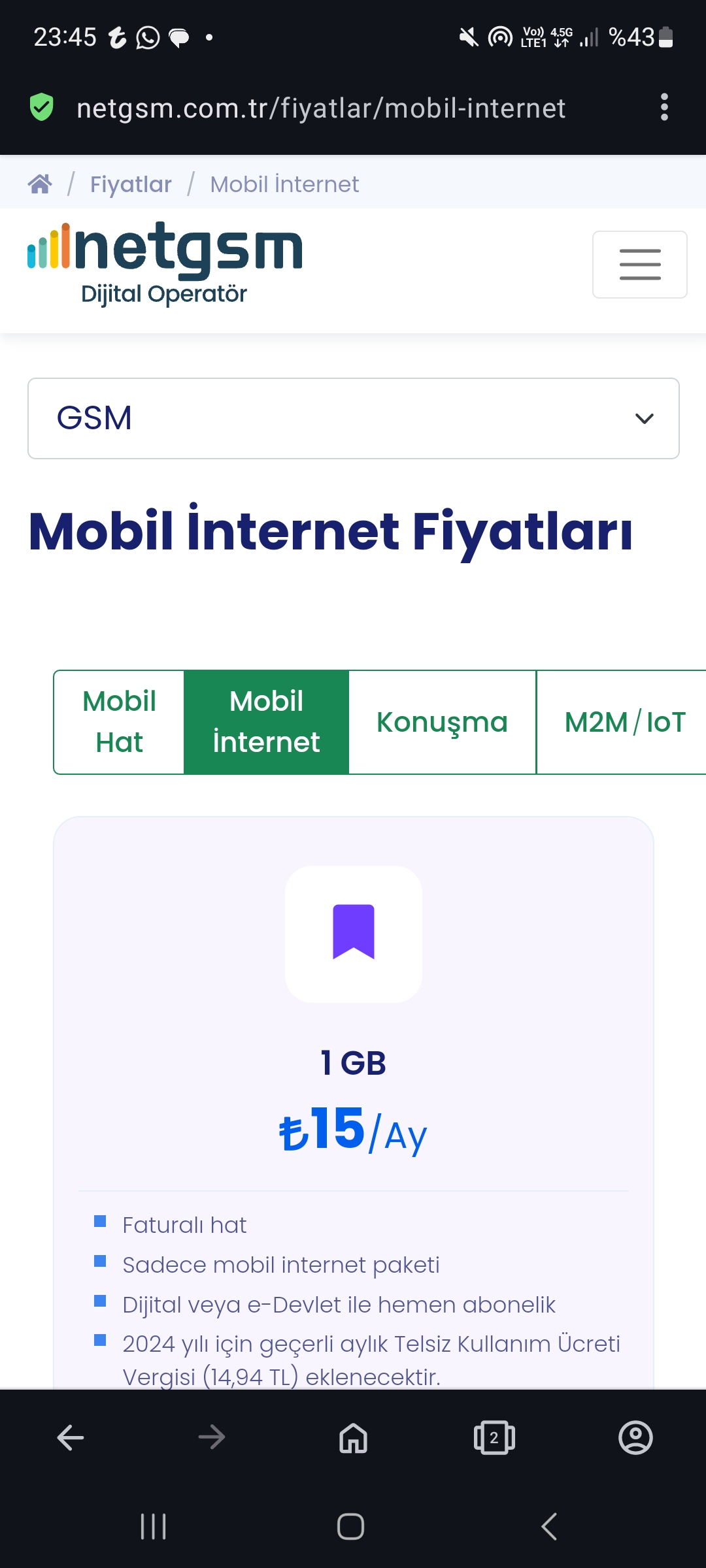Viewport: 706px width, 1568px height.
Task: Tap the URL address bar
Action: [x=321, y=108]
